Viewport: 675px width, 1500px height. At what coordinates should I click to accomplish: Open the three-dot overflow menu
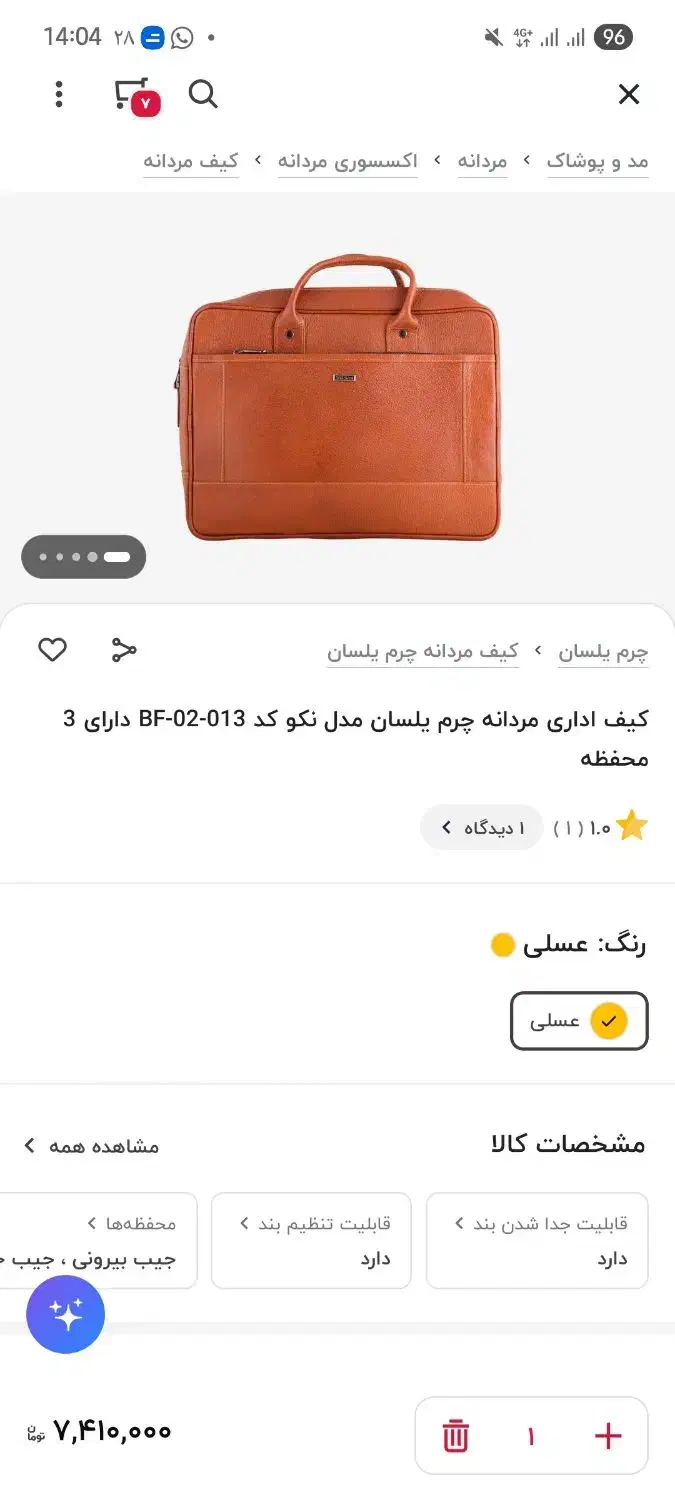59,95
